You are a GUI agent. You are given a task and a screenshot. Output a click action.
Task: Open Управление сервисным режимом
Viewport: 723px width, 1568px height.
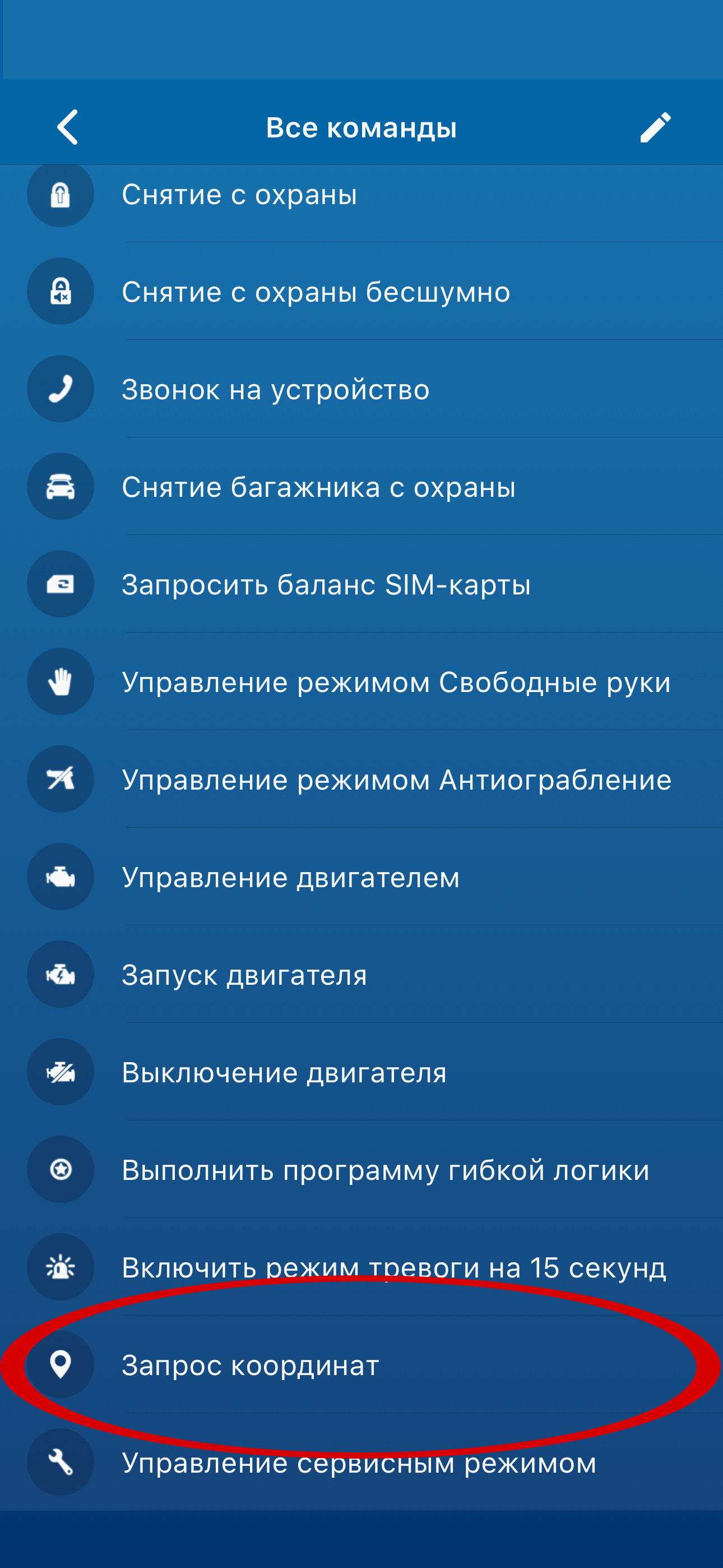[x=359, y=1463]
